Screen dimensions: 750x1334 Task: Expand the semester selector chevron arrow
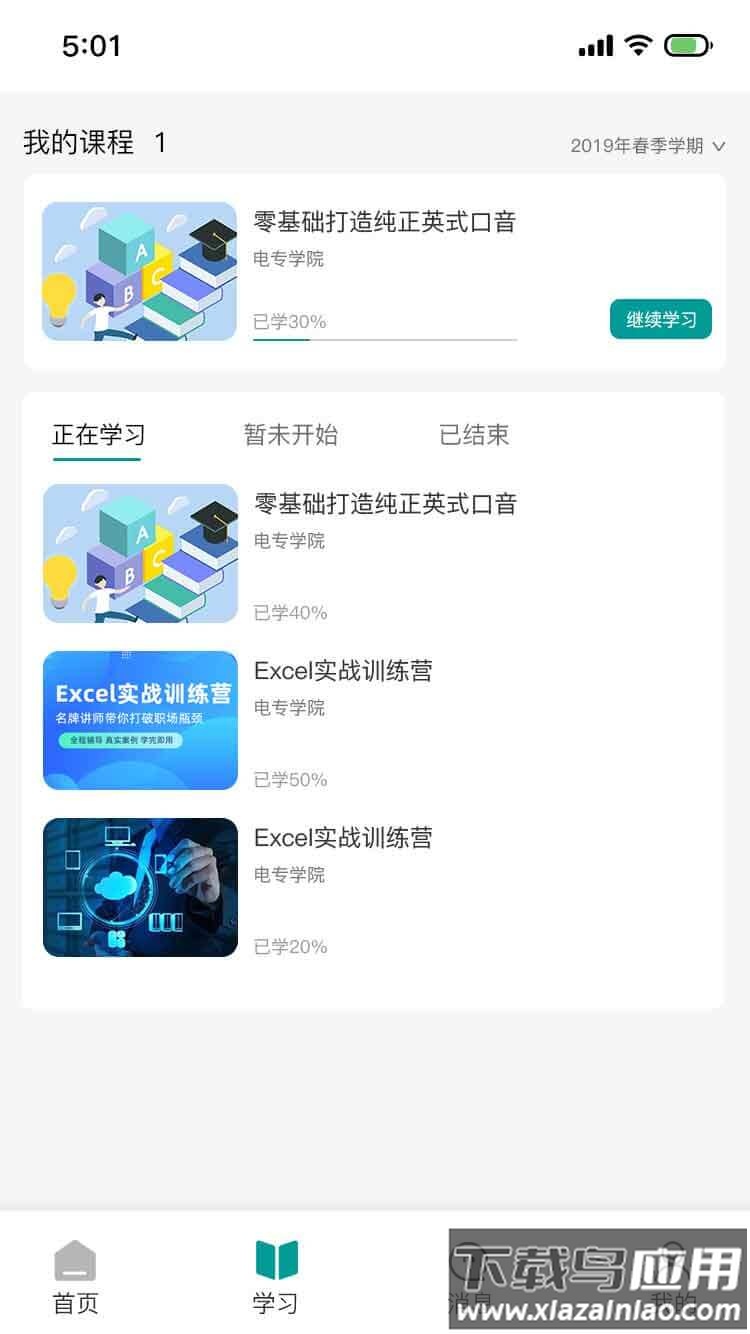coord(717,146)
